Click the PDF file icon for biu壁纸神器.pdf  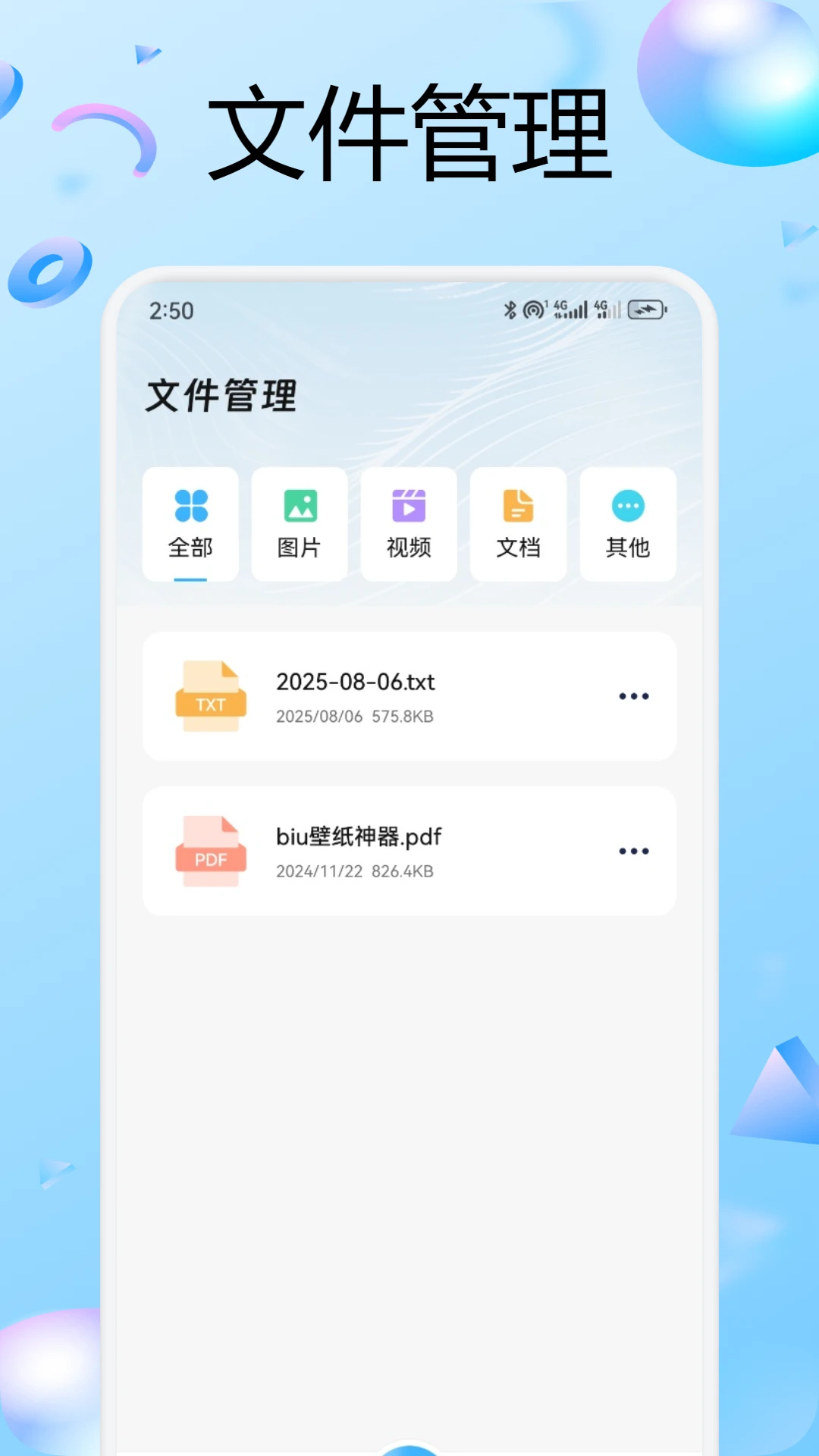[x=210, y=850]
